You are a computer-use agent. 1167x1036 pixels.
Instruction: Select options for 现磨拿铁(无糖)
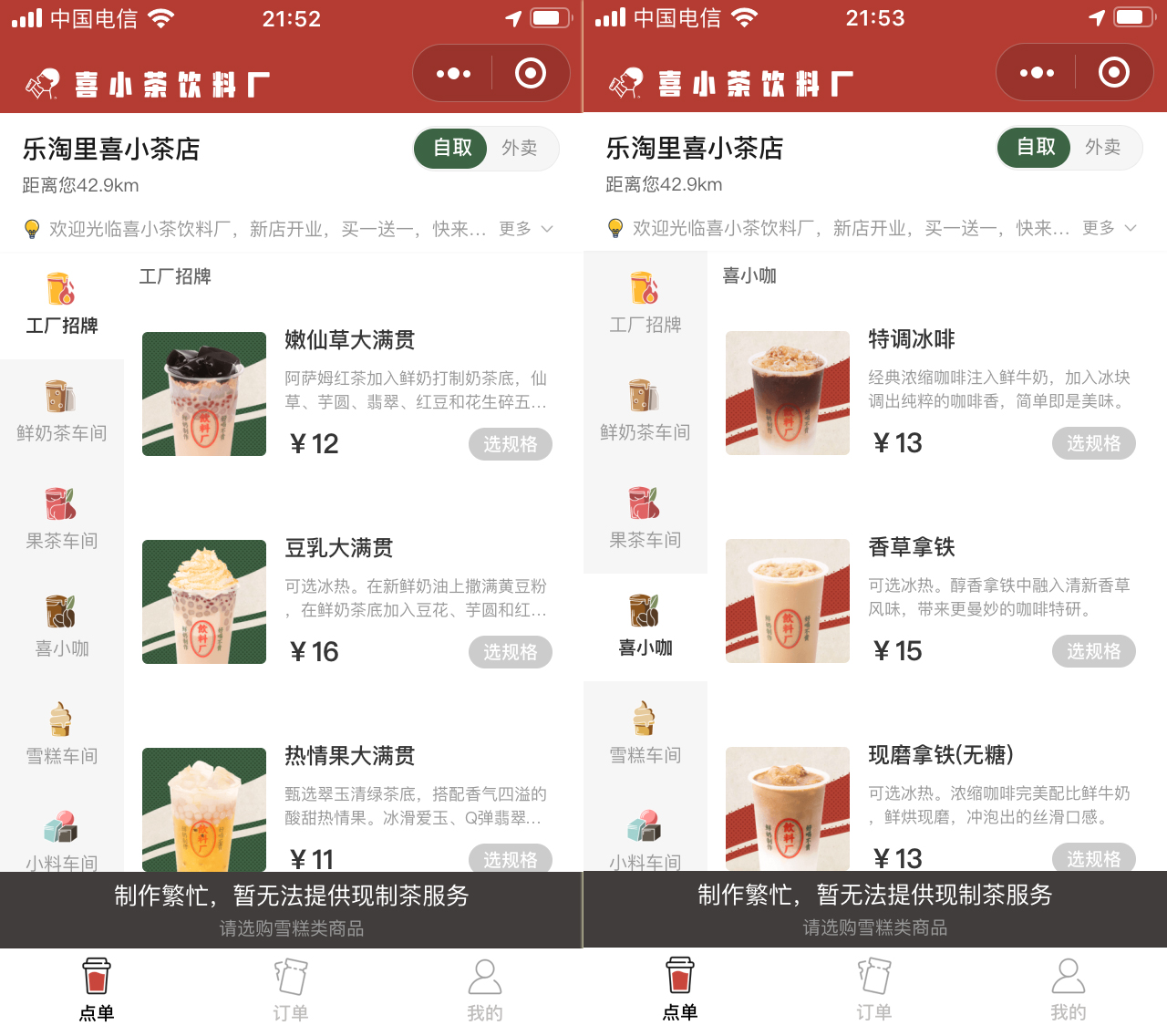[x=1093, y=857]
